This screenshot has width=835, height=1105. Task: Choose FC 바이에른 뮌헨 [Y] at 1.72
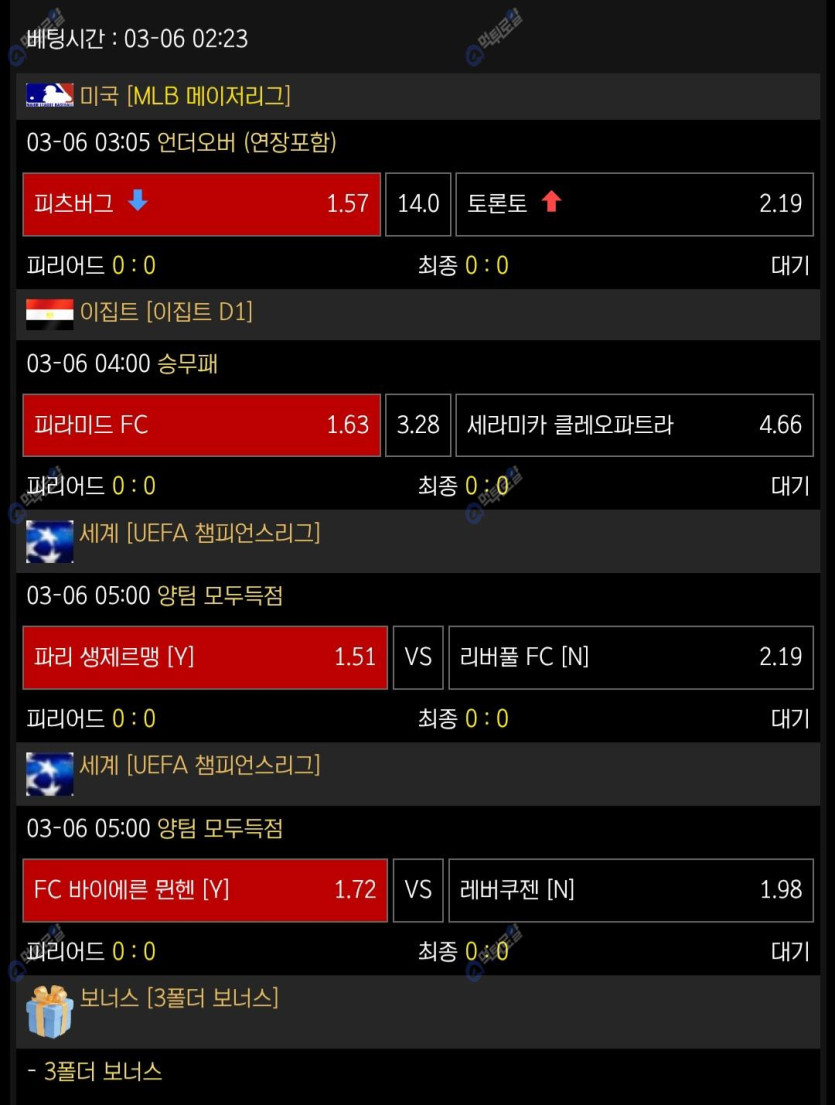(x=205, y=889)
